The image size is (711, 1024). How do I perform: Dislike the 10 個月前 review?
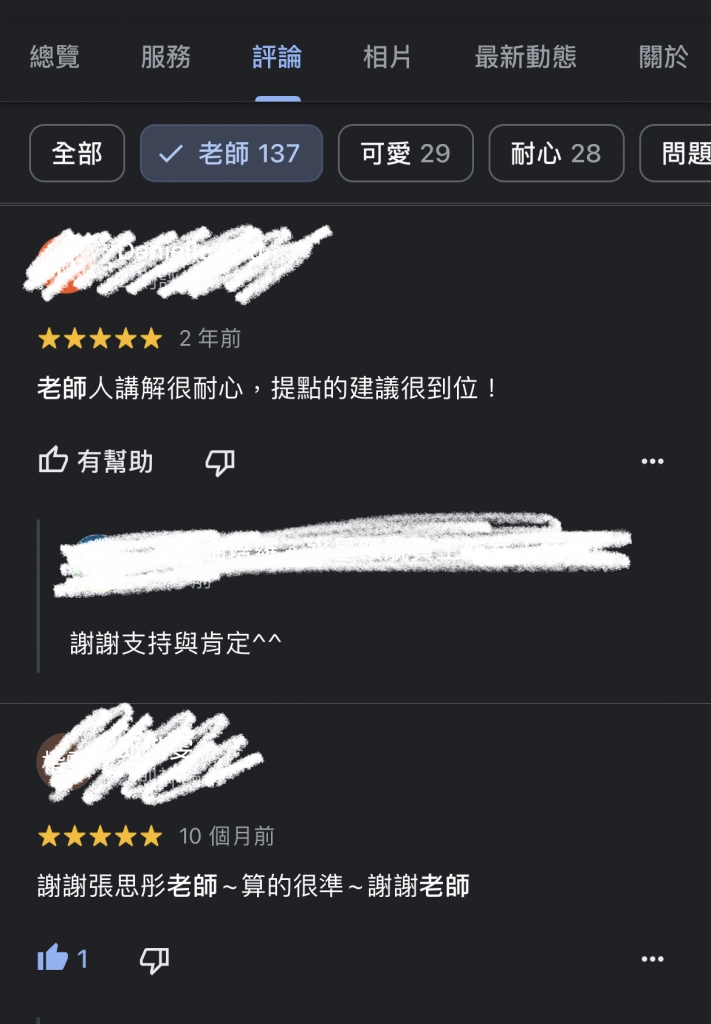[x=154, y=960]
